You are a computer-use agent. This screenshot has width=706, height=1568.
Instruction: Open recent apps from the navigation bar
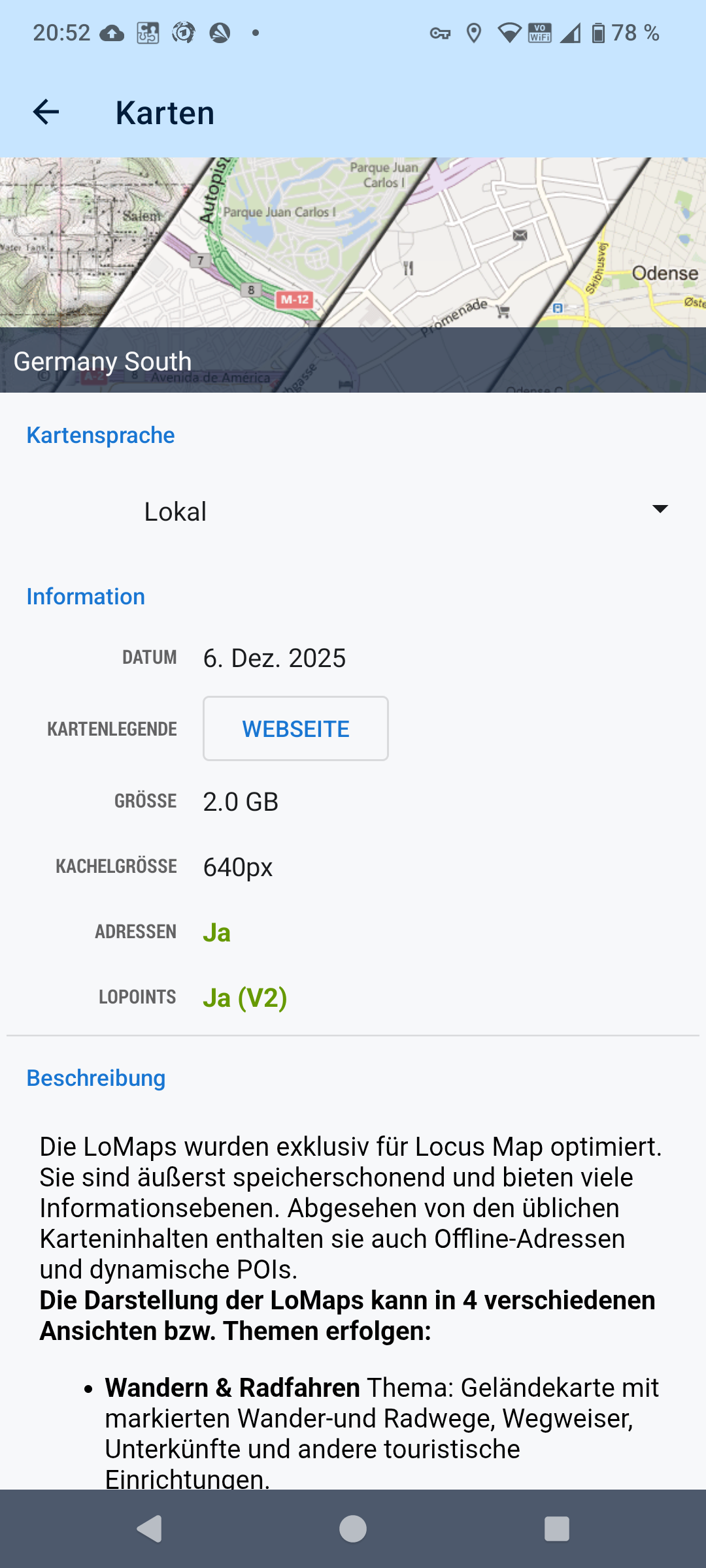tap(556, 1529)
